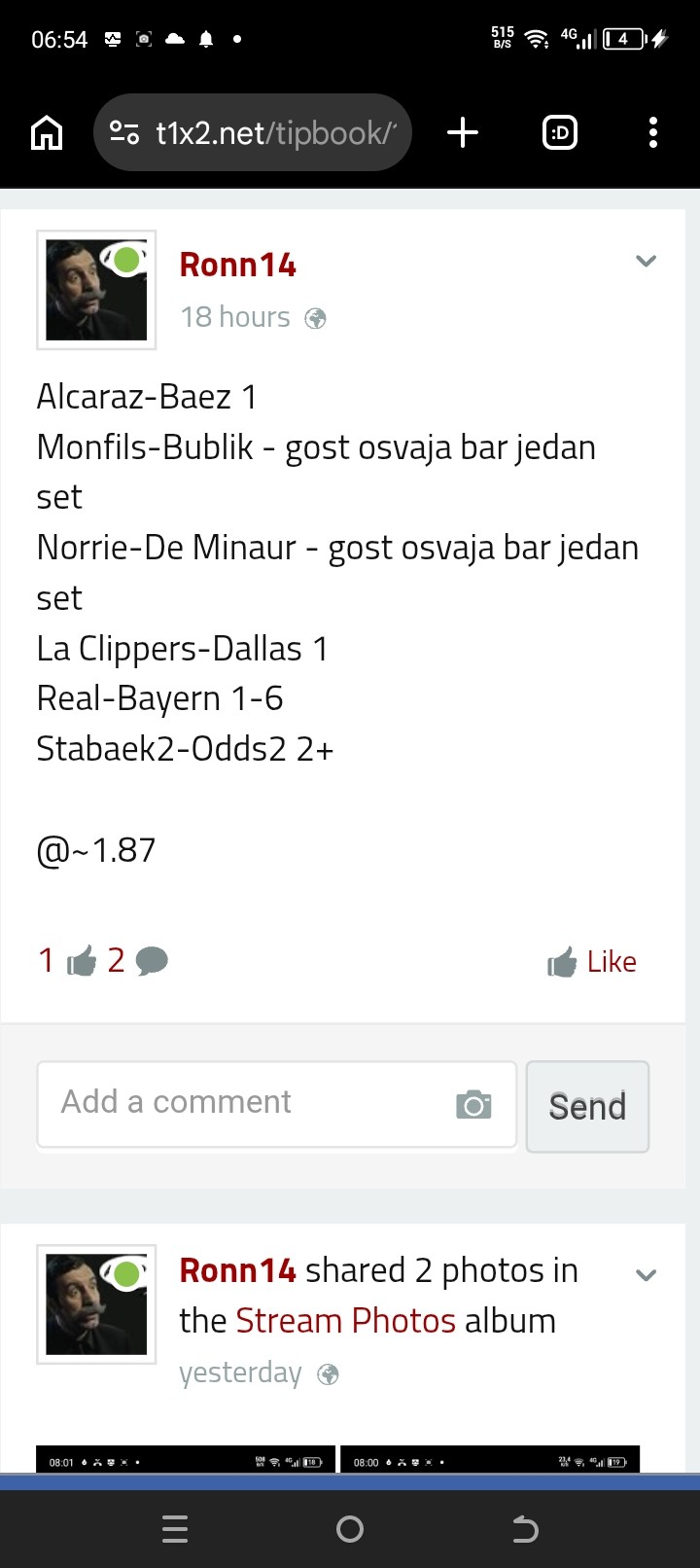Like Ronn14's tip post

[592, 962]
